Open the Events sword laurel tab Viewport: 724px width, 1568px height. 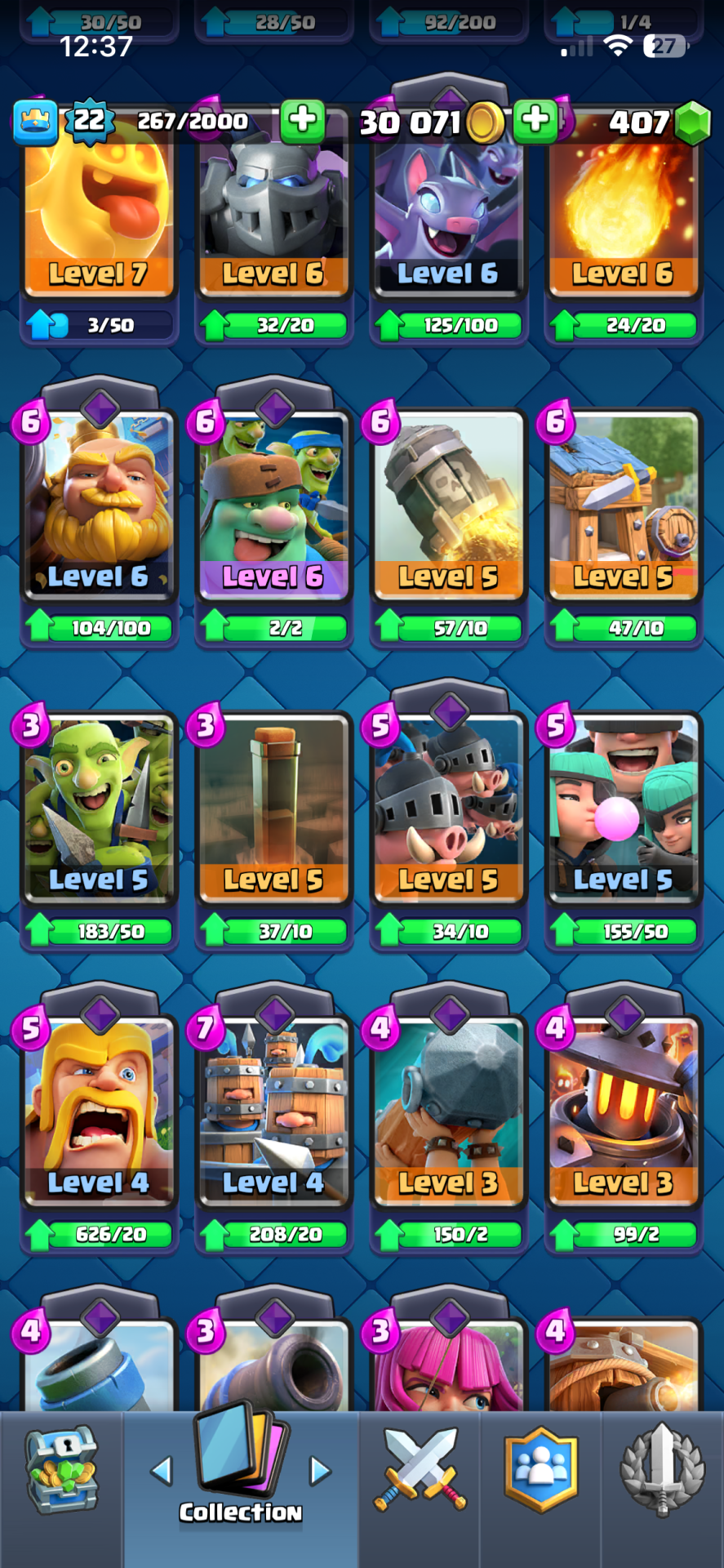point(662,1468)
